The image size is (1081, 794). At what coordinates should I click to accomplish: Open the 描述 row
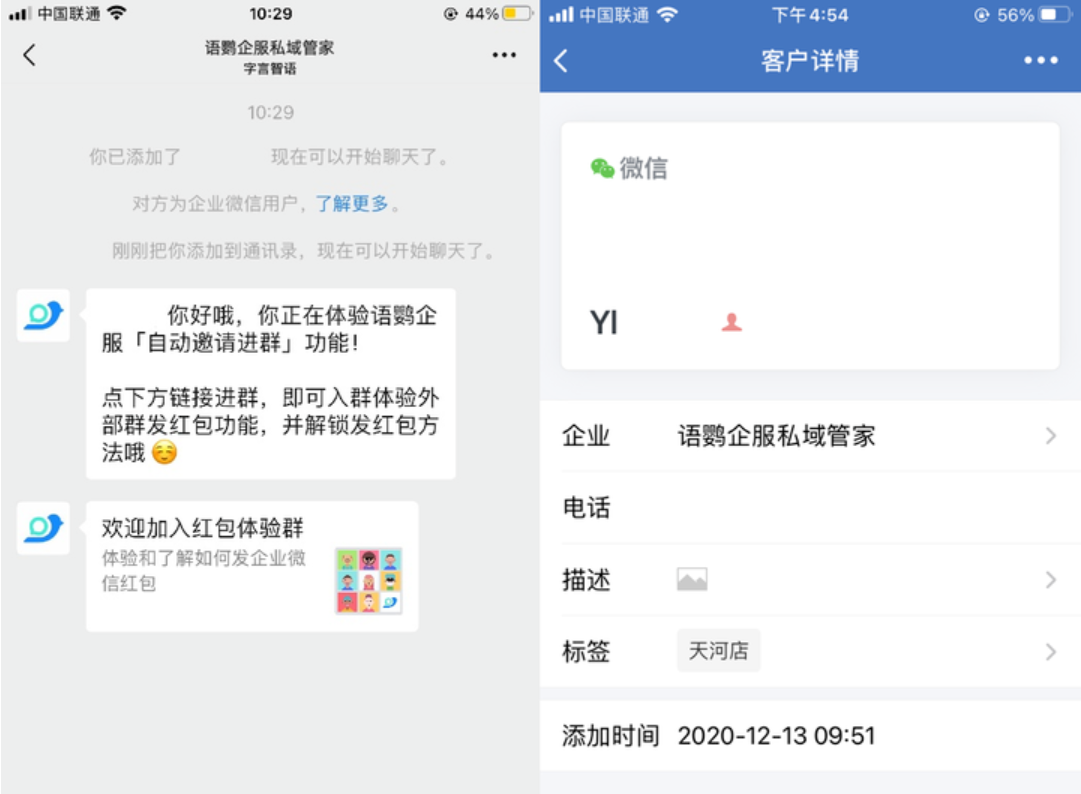pyautogui.click(x=809, y=580)
